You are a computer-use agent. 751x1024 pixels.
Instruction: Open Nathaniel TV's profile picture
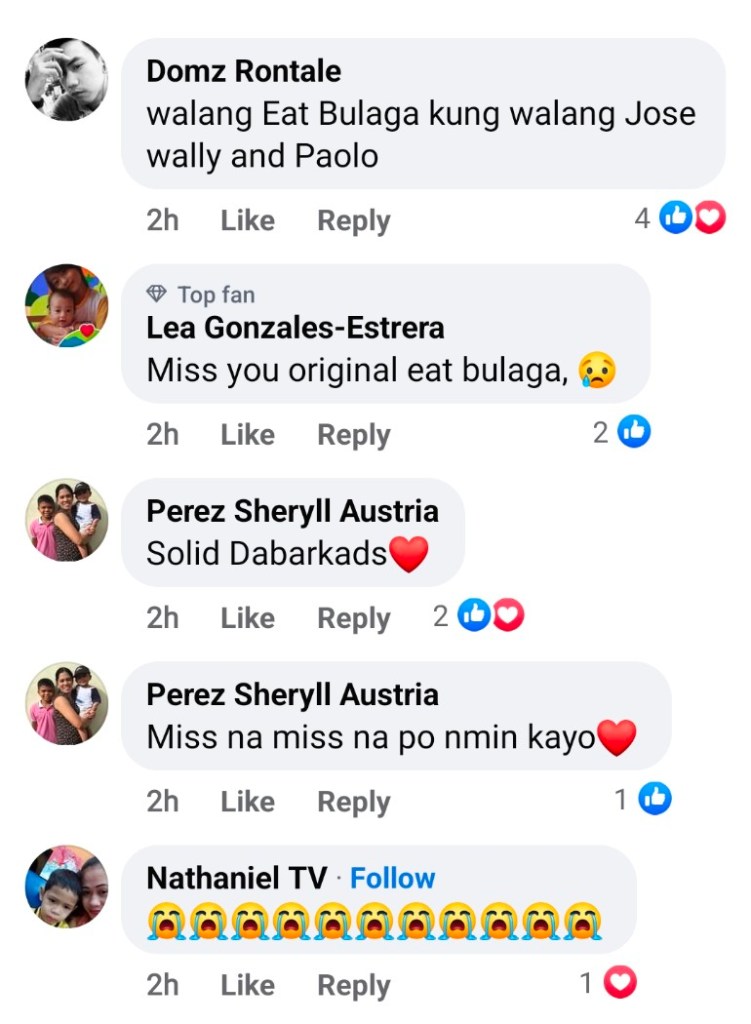(66, 886)
